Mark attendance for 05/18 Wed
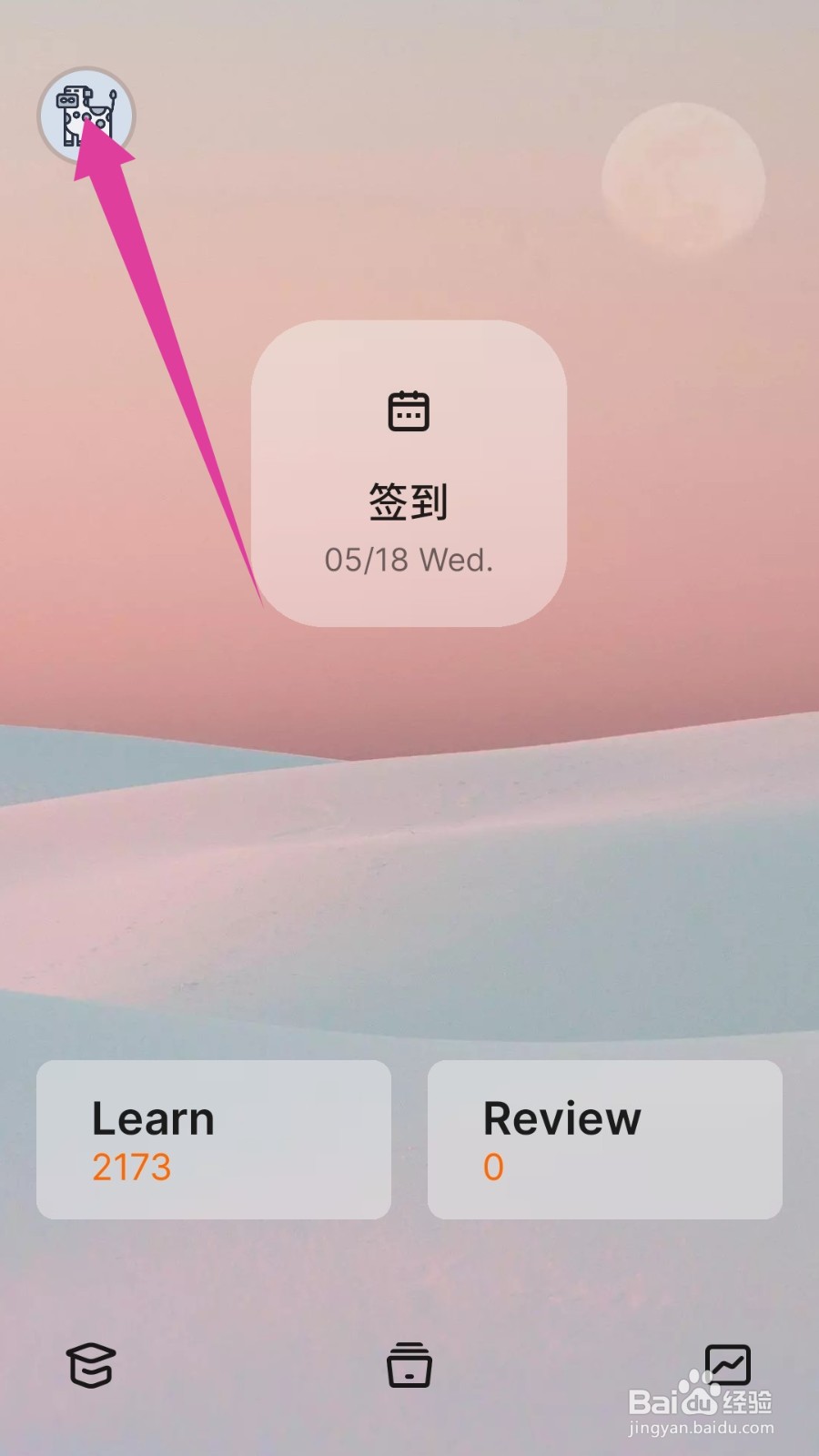This screenshot has width=819, height=1456. (409, 561)
